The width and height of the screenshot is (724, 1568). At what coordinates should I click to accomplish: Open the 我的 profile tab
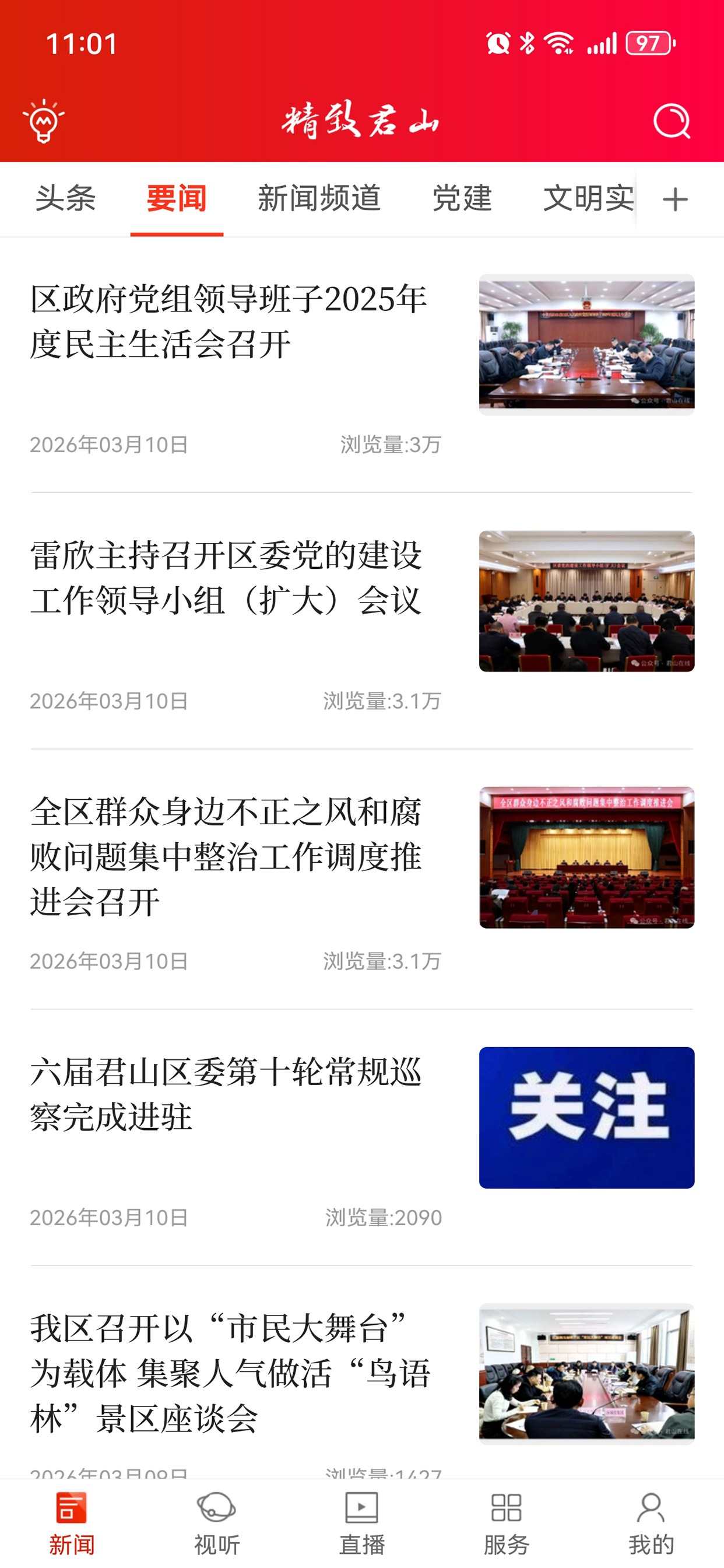[x=651, y=1524]
